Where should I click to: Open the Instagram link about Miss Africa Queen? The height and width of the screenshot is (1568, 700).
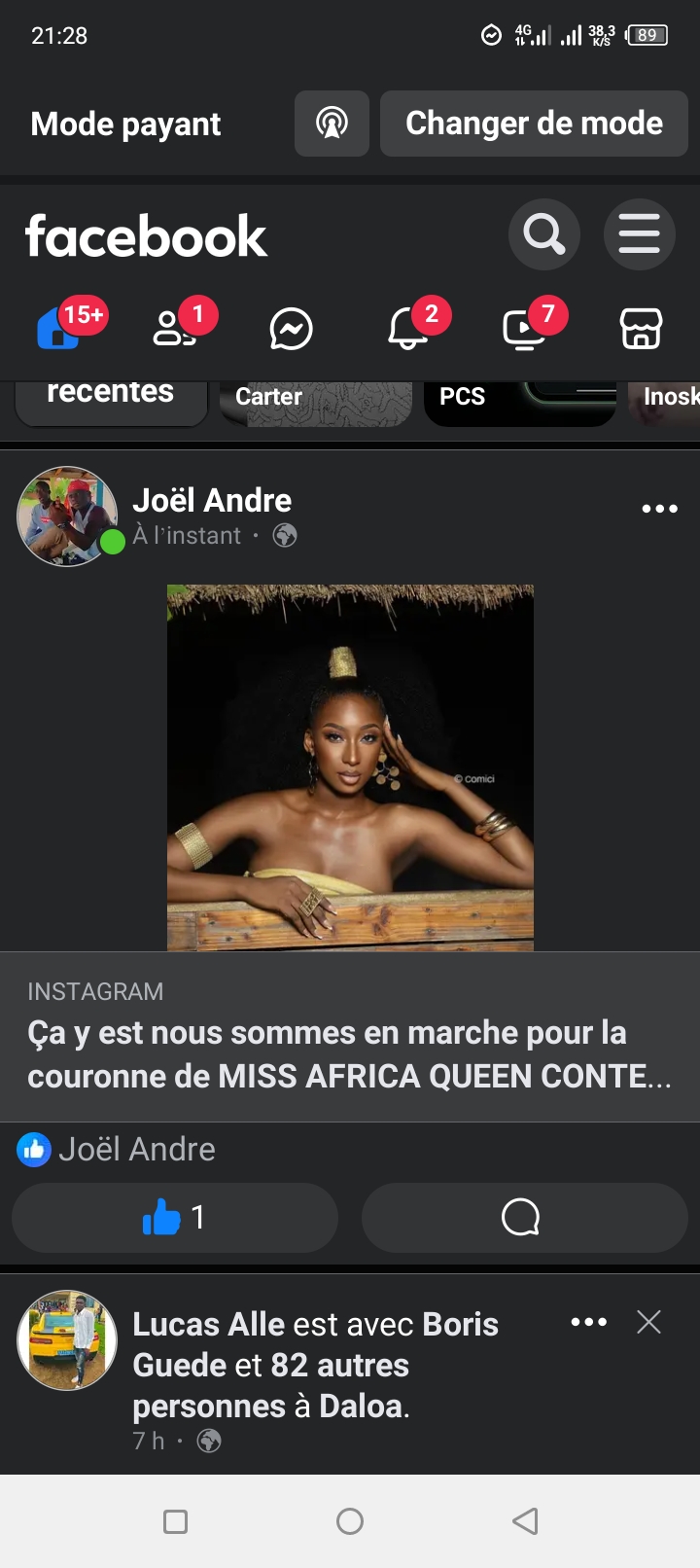coord(349,1037)
